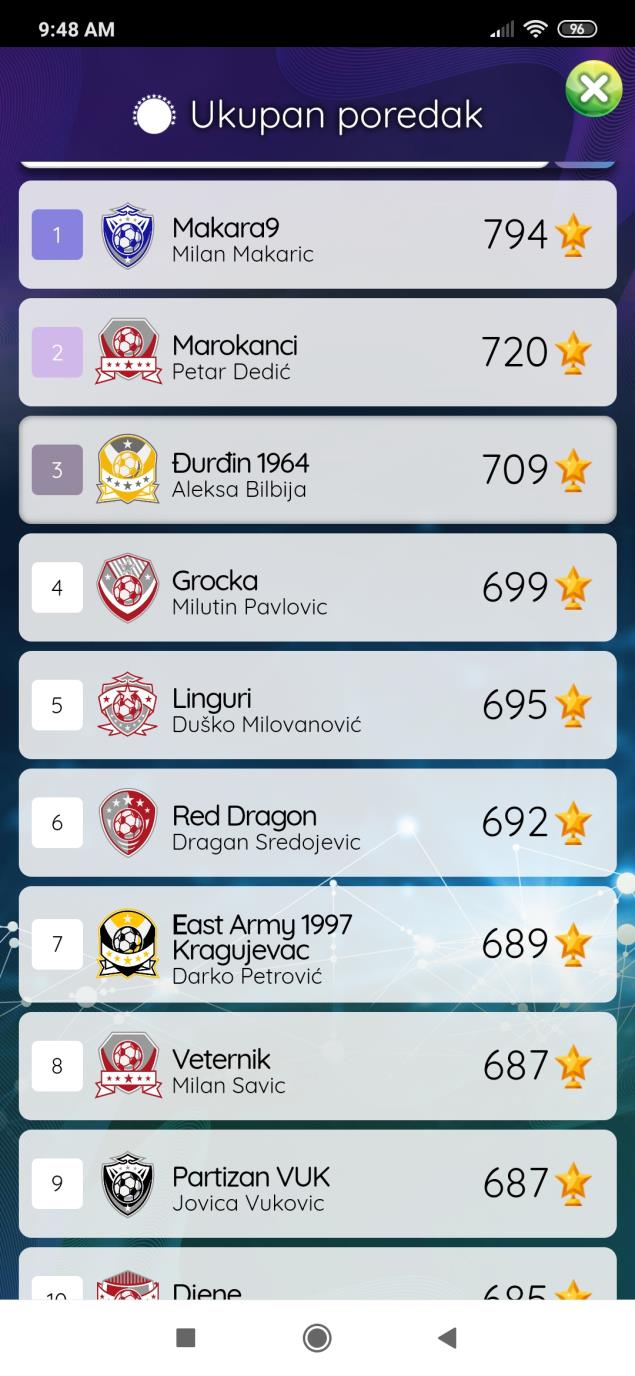635x1376 pixels.
Task: Close the Ukupan poredak leaderboard
Action: (593, 90)
